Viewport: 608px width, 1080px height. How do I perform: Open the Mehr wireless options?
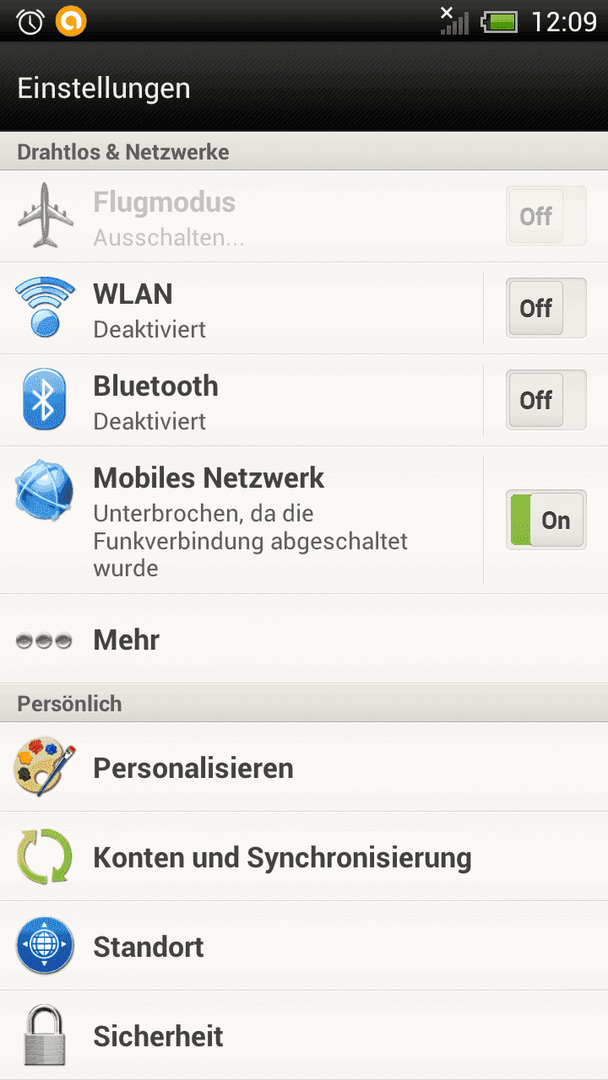300,640
